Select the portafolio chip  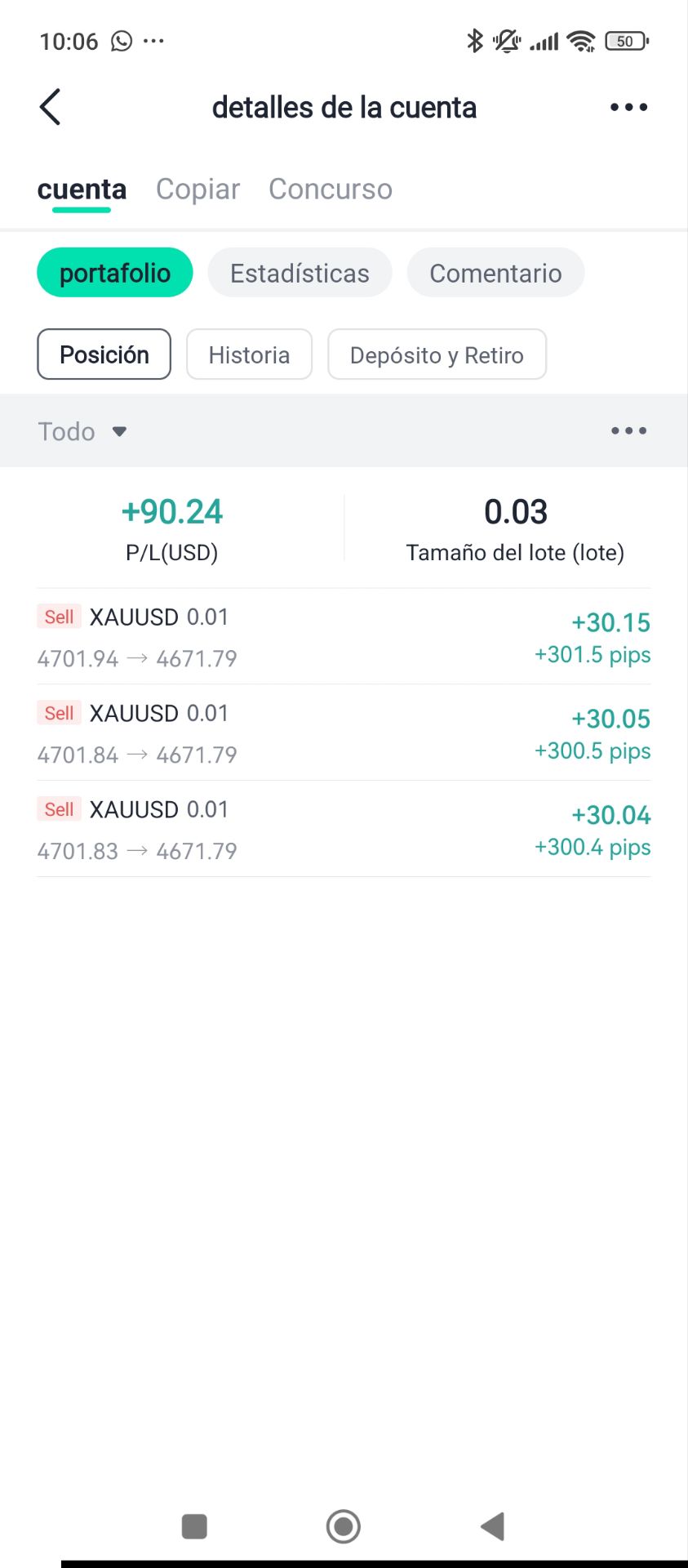[x=115, y=273]
